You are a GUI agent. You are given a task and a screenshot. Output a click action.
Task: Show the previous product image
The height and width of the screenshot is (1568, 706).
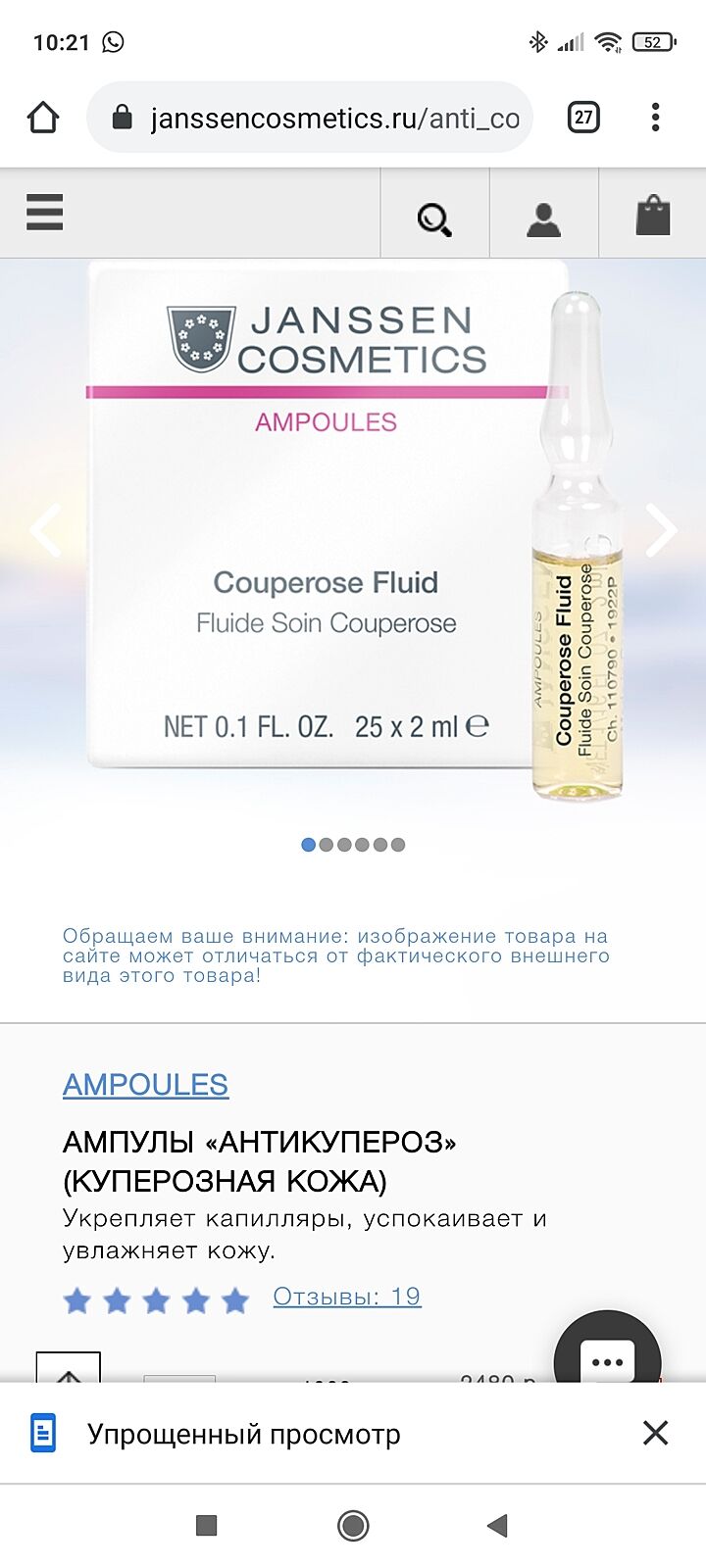[45, 529]
